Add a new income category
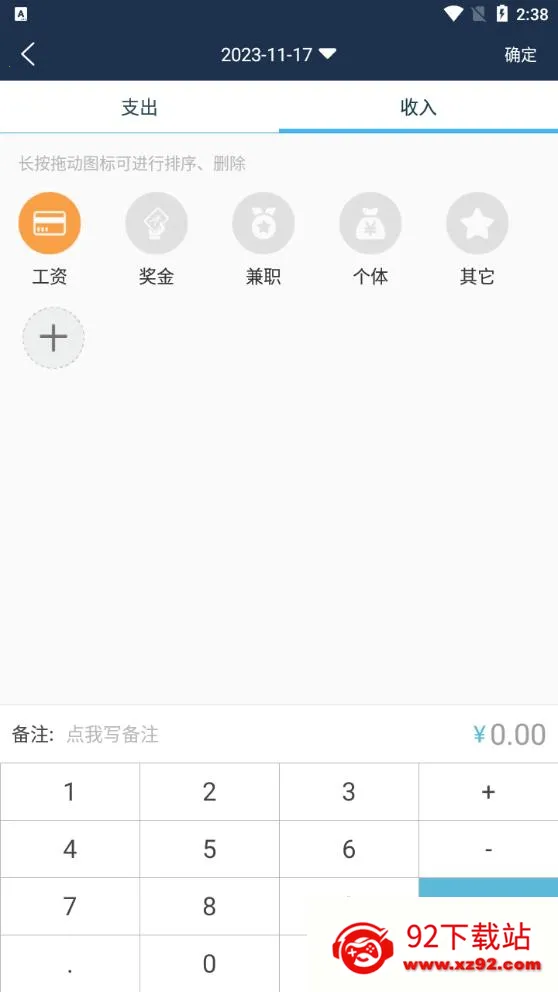This screenshot has height=992, width=558. click(x=54, y=338)
